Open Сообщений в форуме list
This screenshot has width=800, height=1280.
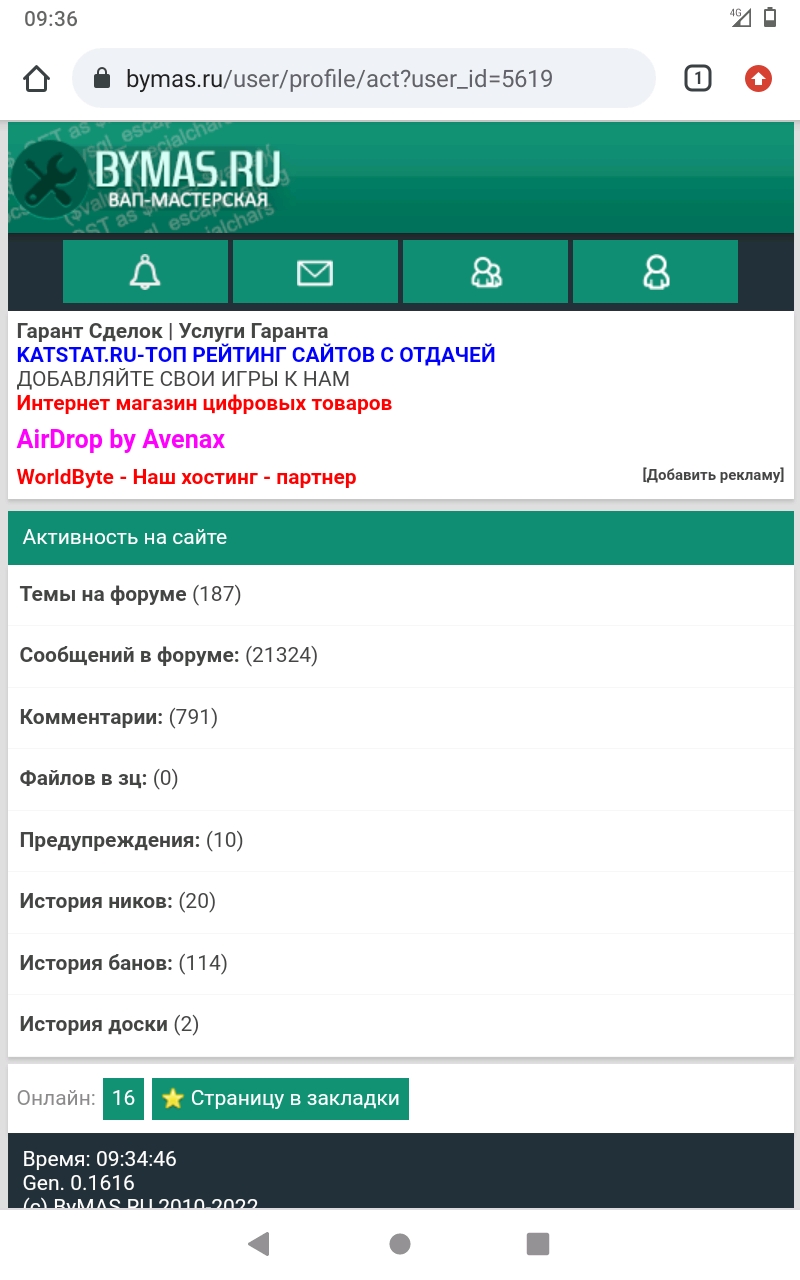pyautogui.click(x=168, y=656)
